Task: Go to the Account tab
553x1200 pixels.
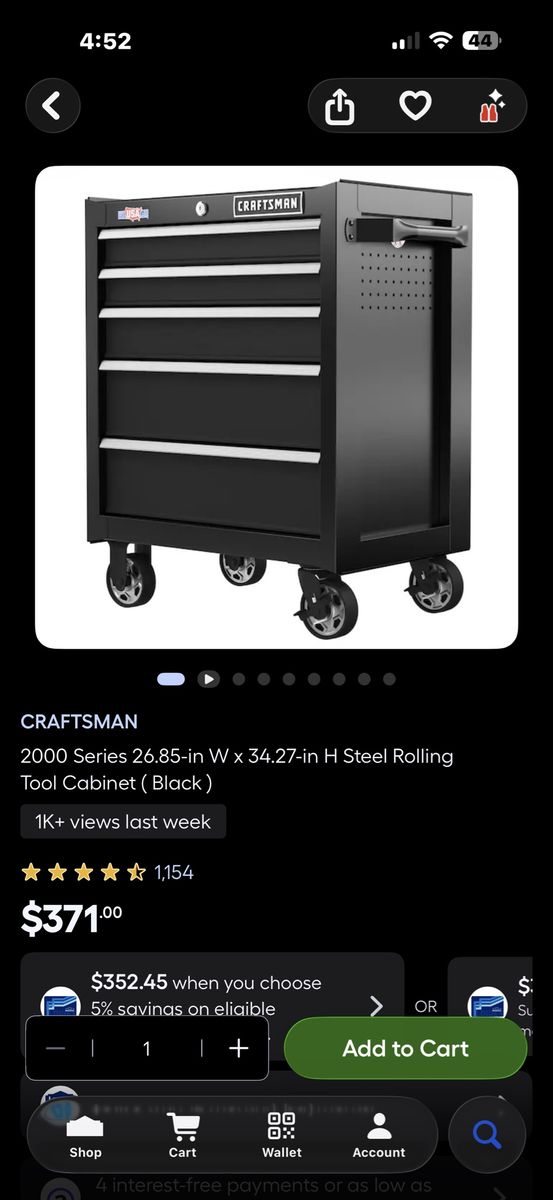Action: pos(379,1135)
